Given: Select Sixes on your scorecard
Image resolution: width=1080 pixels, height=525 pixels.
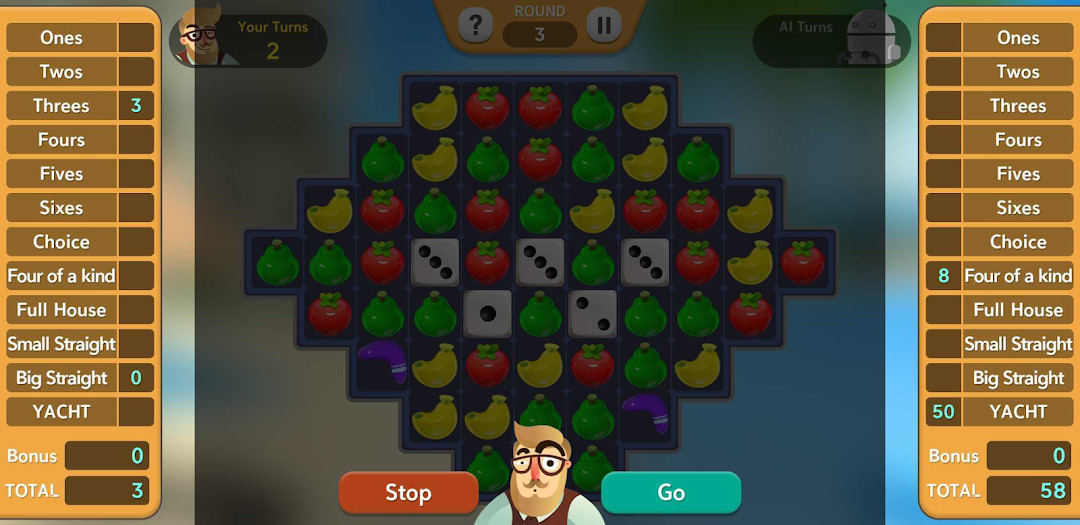Looking at the screenshot, I should pos(62,208).
